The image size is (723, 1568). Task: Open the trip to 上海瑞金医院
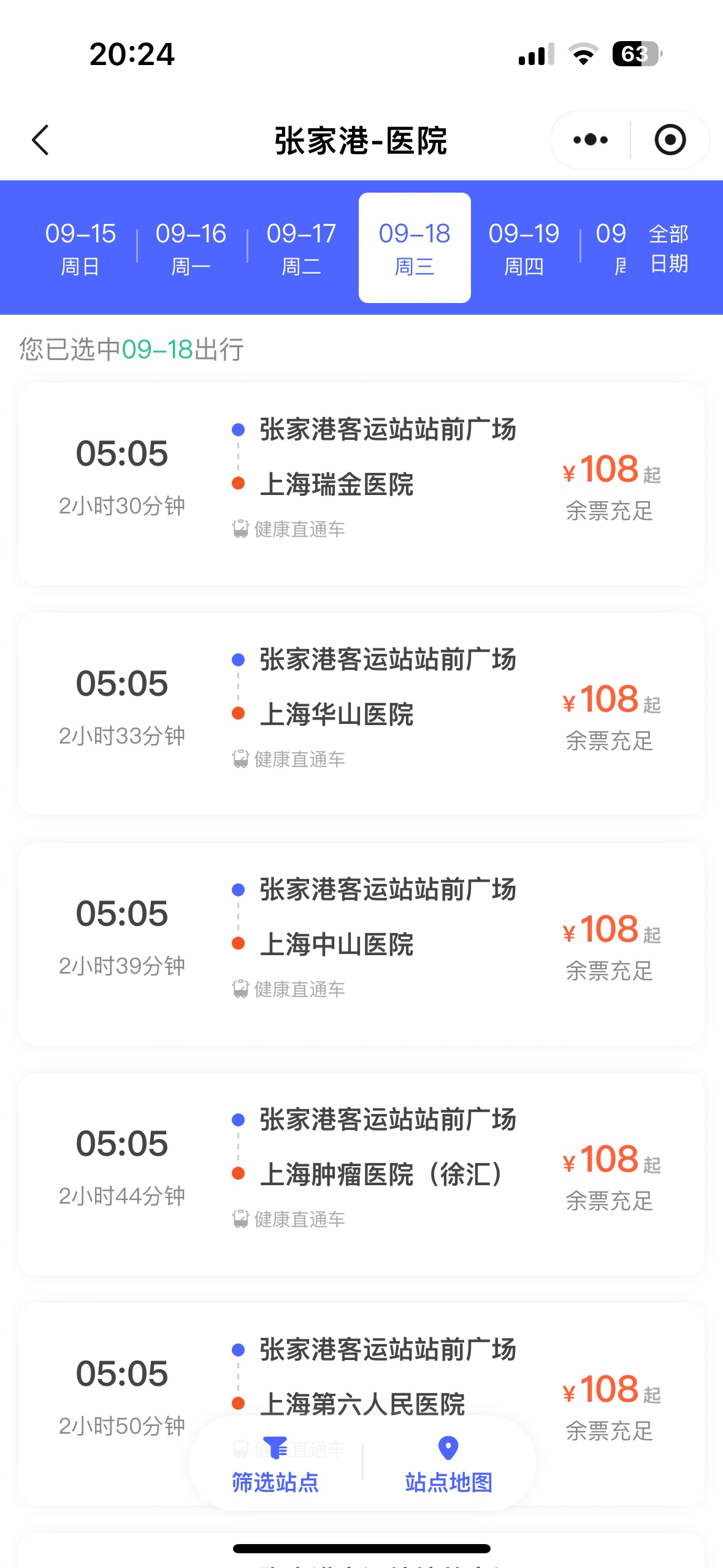[x=361, y=484]
